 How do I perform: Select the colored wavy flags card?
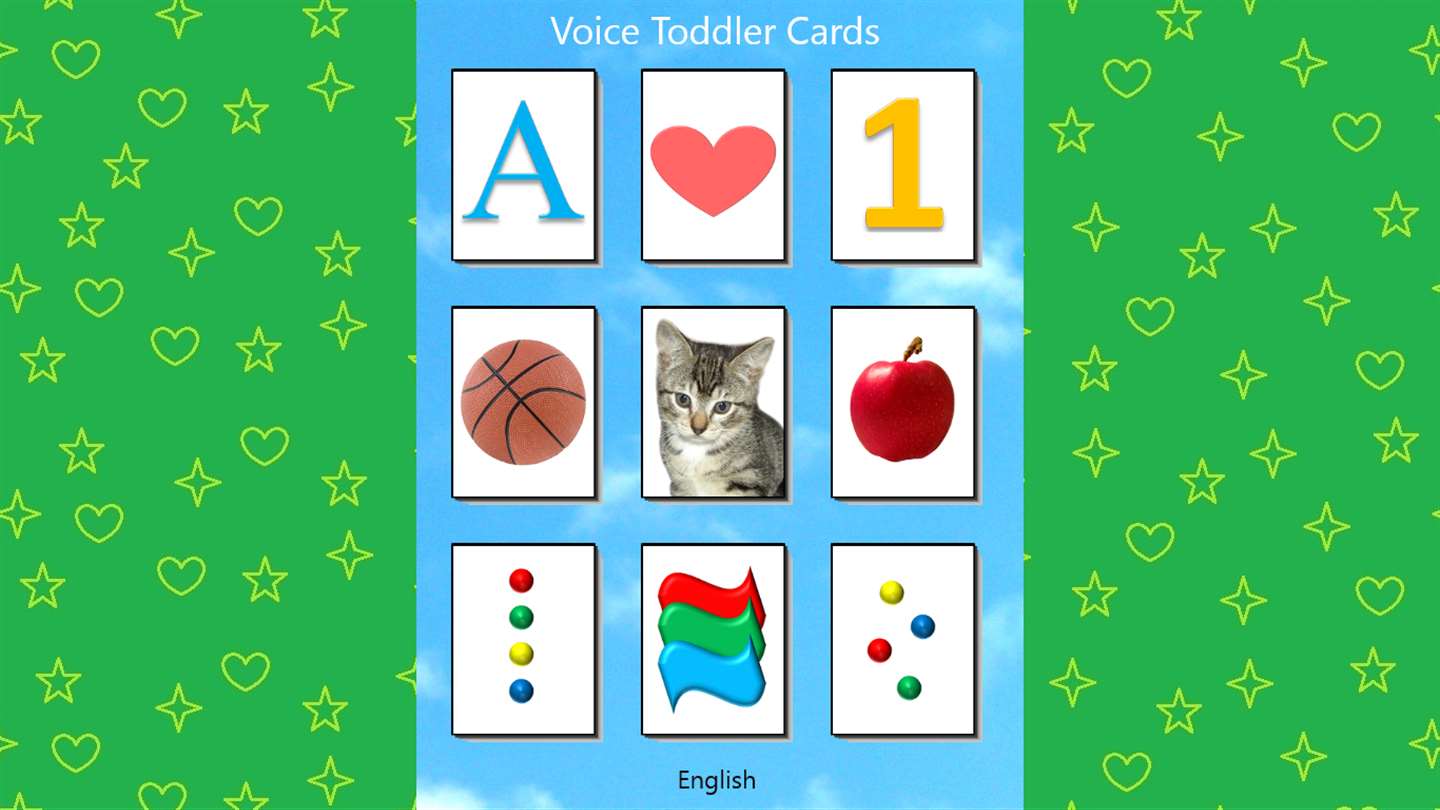click(x=713, y=639)
